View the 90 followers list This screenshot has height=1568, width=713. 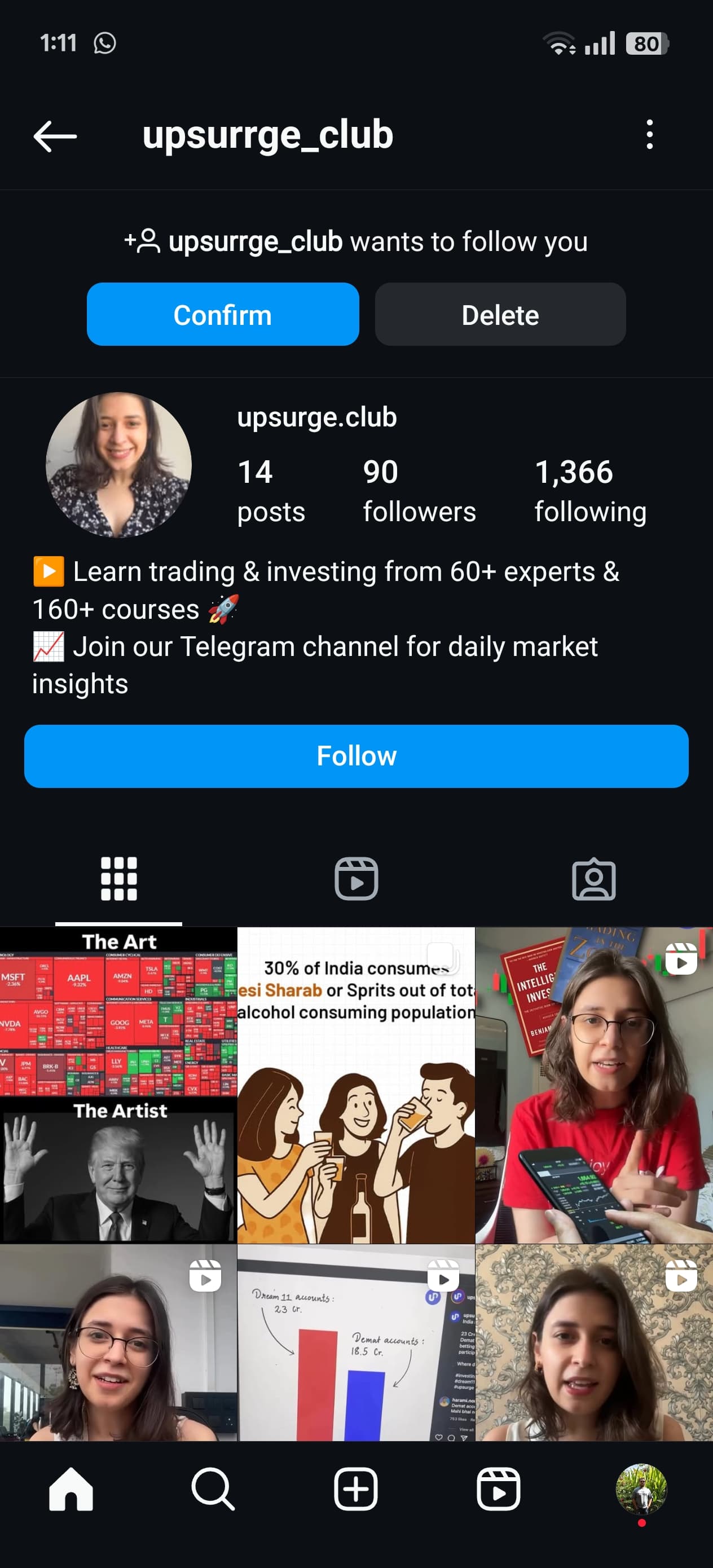pos(419,491)
